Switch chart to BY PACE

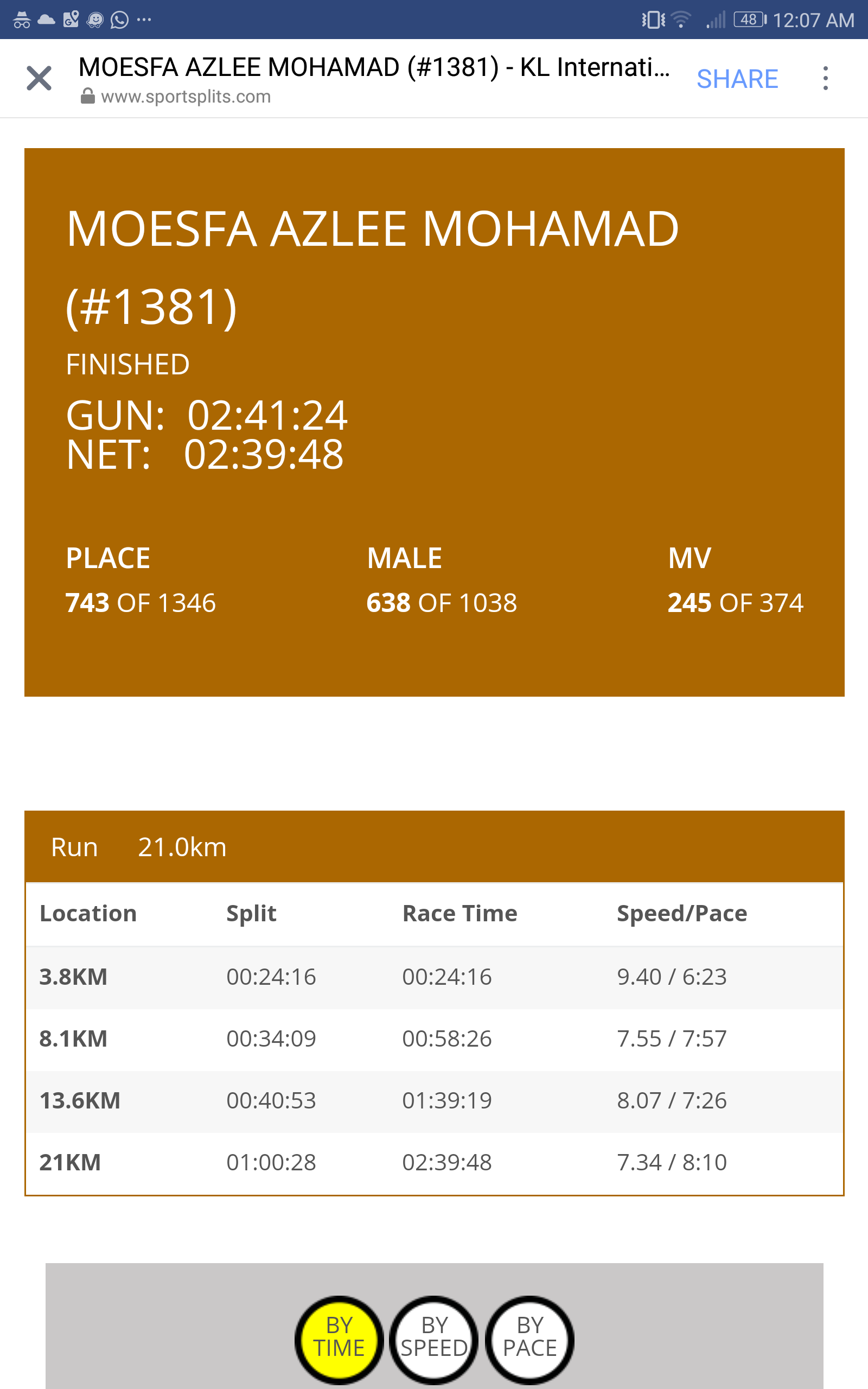click(529, 1340)
